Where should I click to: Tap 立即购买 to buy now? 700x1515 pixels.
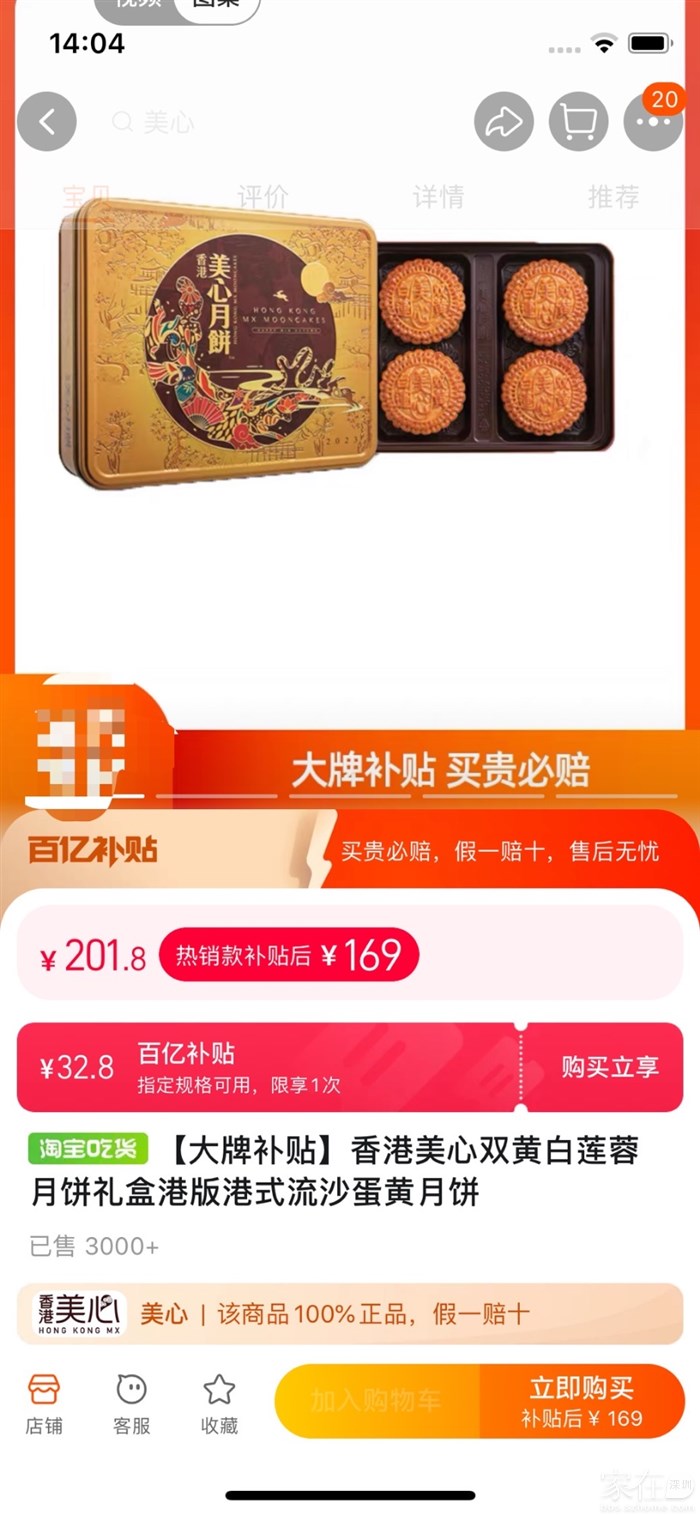click(x=582, y=1401)
